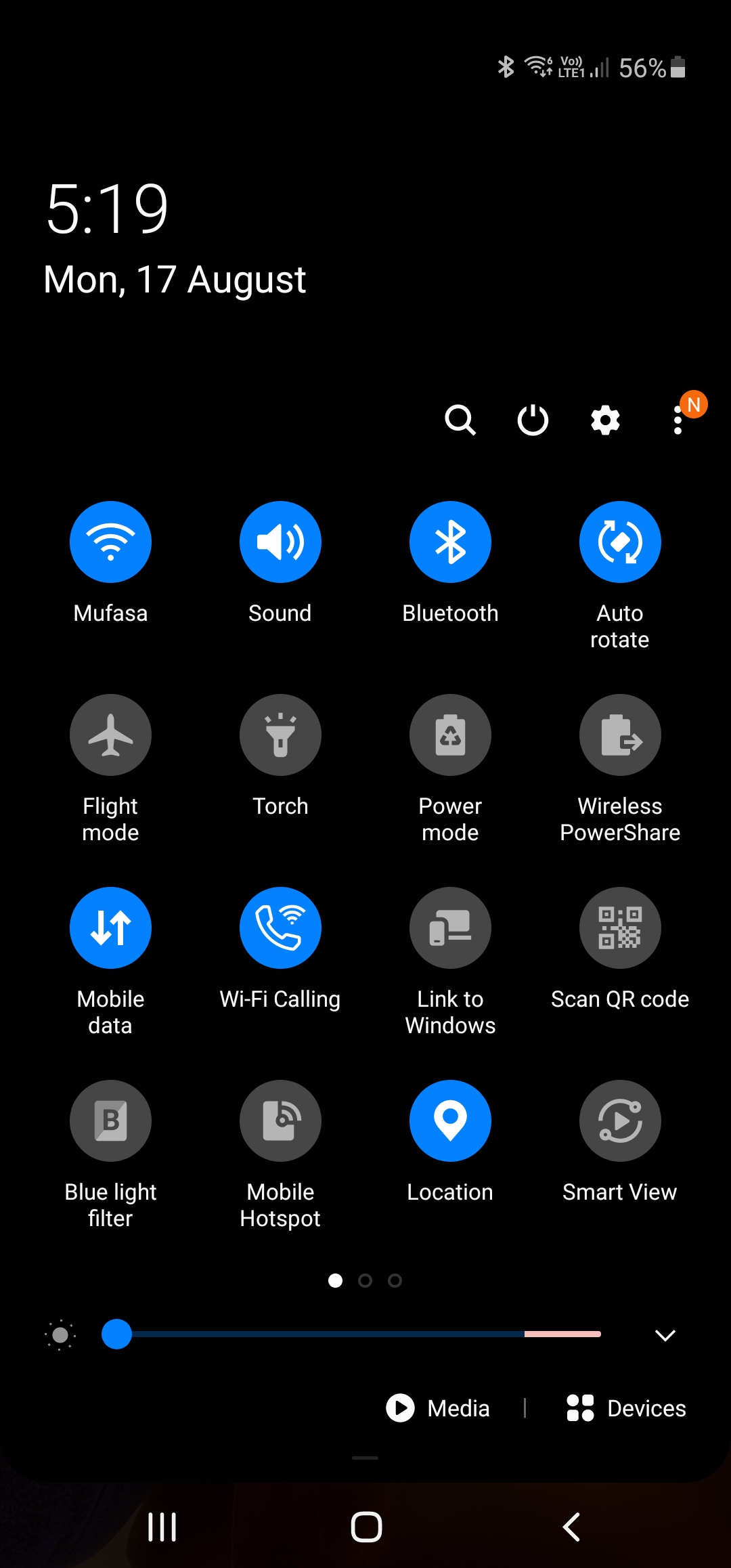Disable Auto rotate
This screenshot has width=731, height=1568.
click(620, 542)
